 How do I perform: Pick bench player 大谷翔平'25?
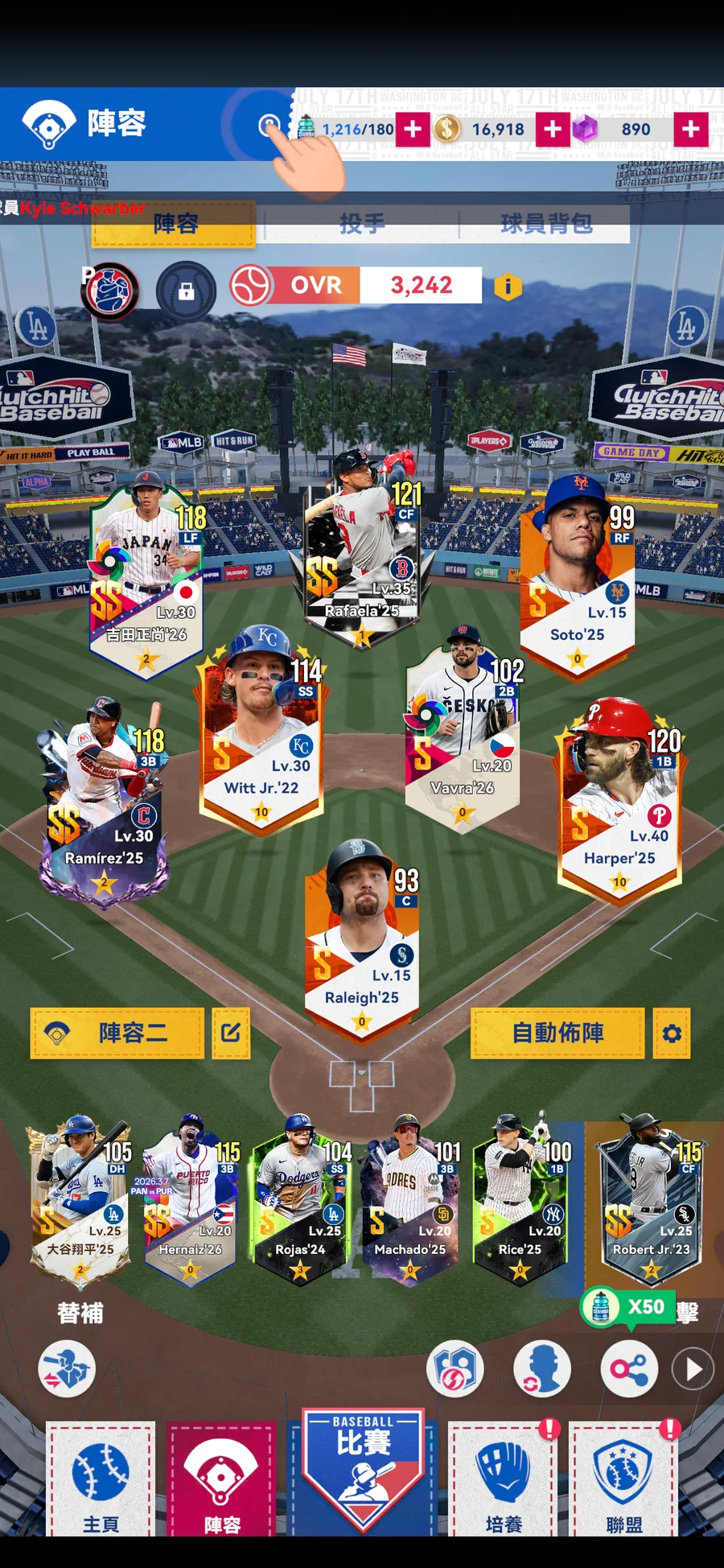coord(80,1199)
